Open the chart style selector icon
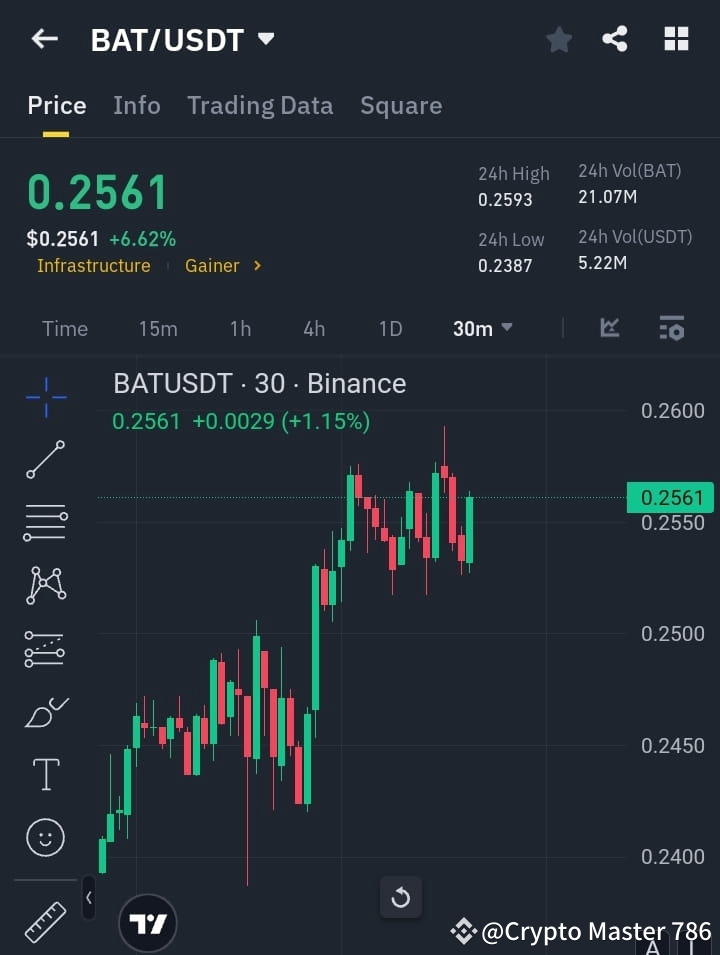 pos(609,327)
